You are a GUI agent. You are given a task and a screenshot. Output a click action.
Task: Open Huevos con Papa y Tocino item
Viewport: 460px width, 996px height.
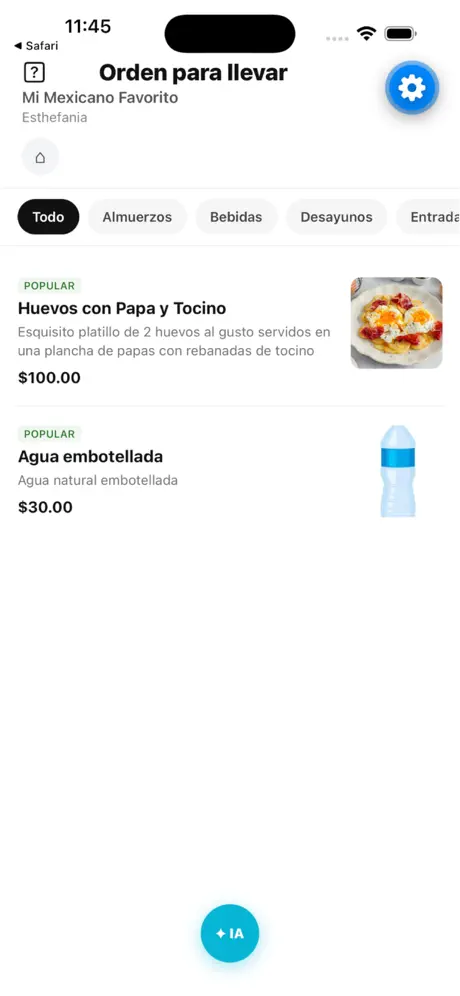230,332
